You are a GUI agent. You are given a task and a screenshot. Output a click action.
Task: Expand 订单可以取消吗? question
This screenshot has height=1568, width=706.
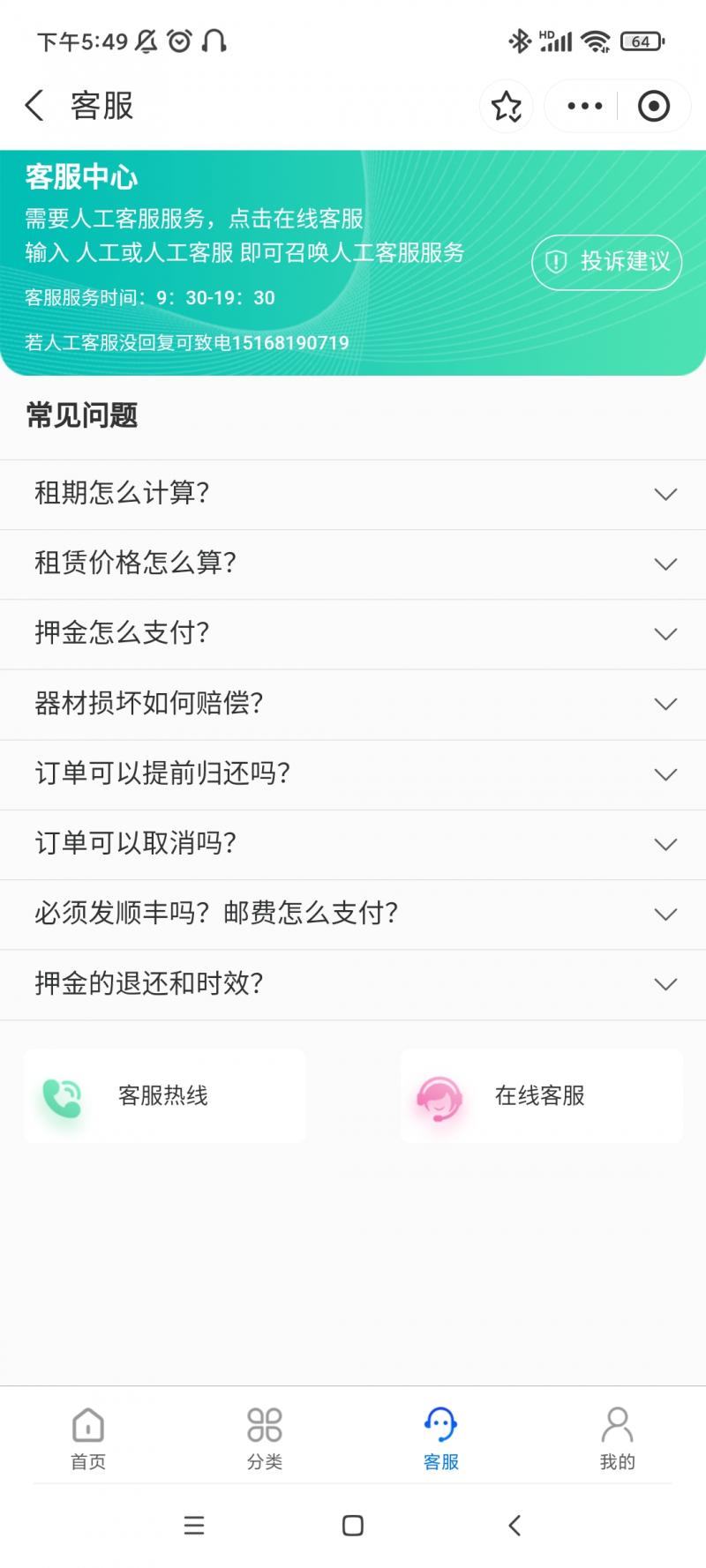(x=353, y=844)
